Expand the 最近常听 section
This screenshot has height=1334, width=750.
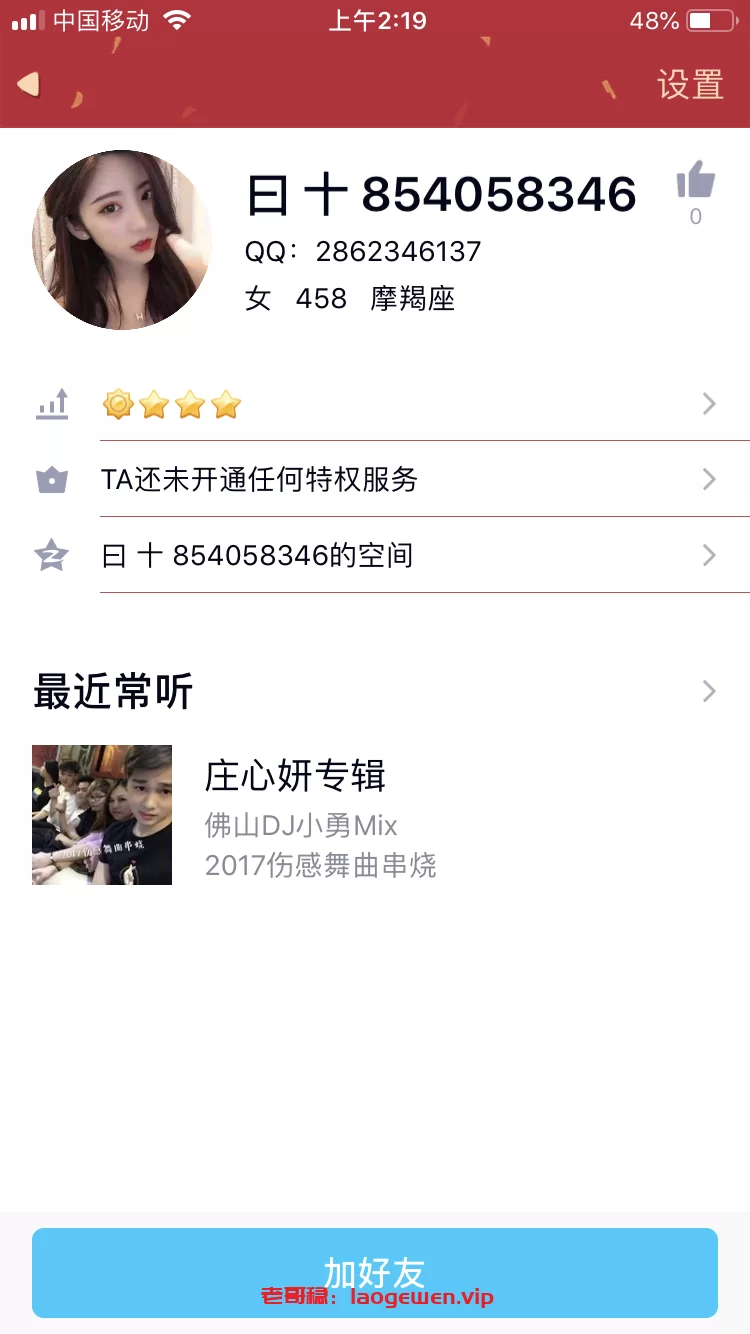point(708,691)
